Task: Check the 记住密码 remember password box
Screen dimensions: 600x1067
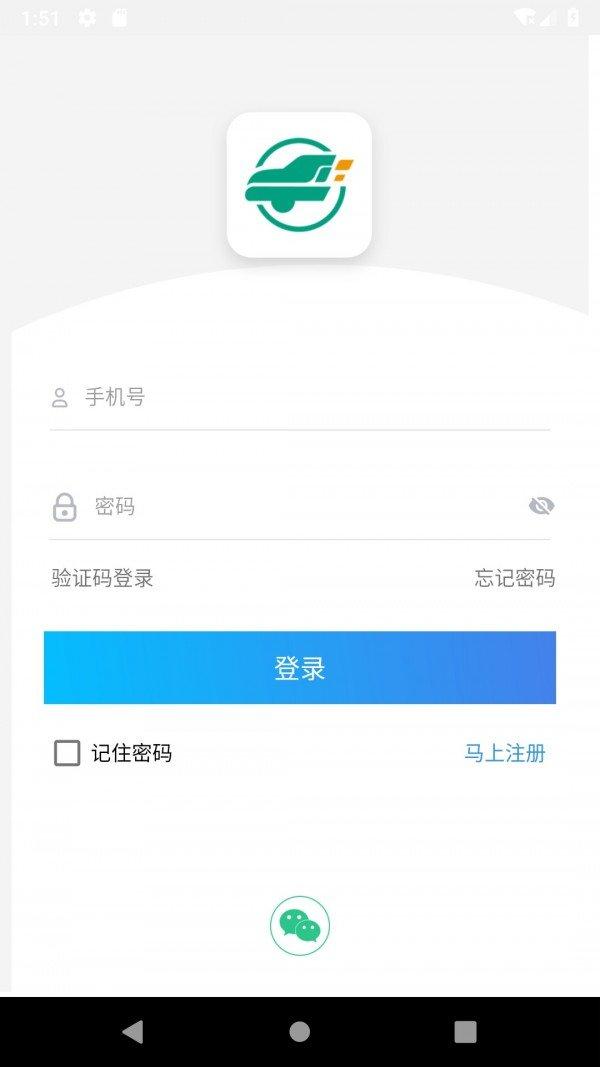Action: [x=67, y=753]
